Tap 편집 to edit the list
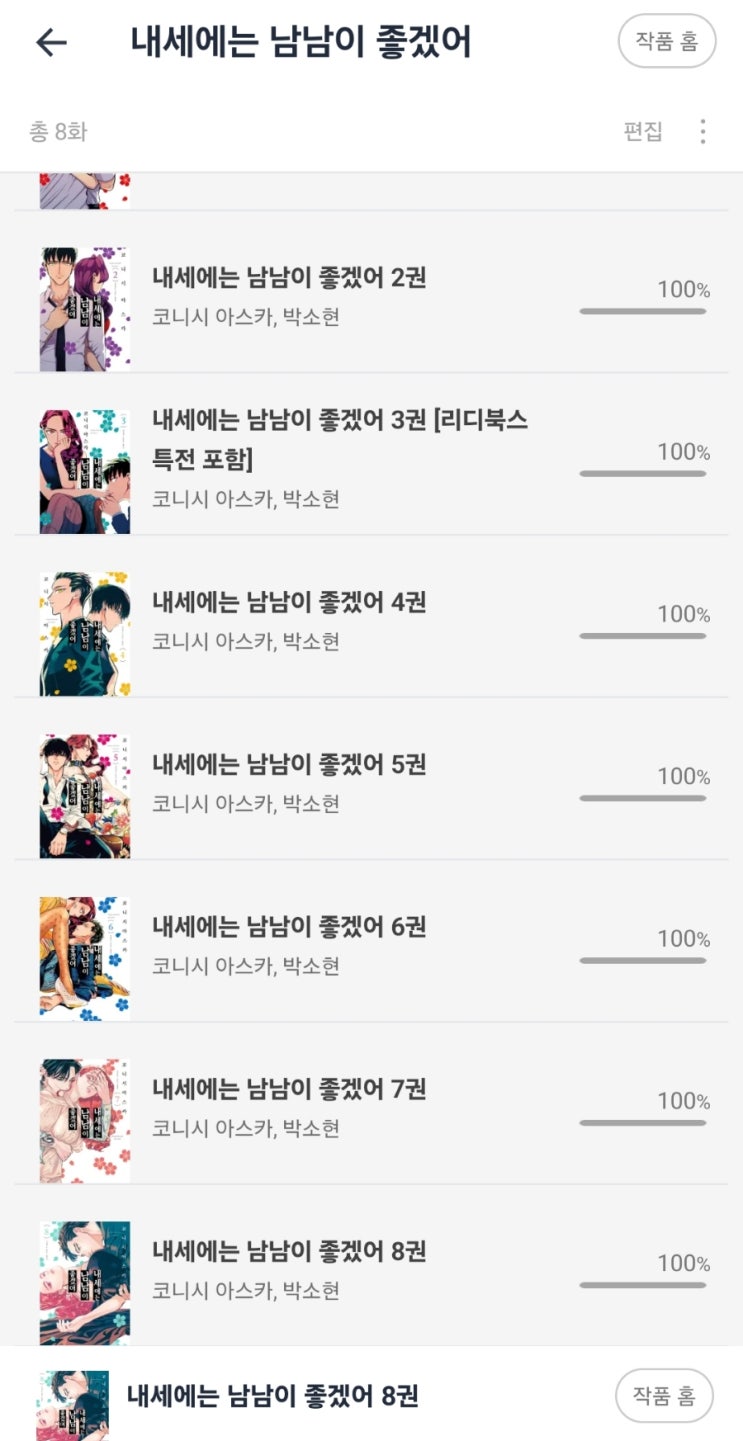Screen dimensions: 743x1441 [x=643, y=131]
